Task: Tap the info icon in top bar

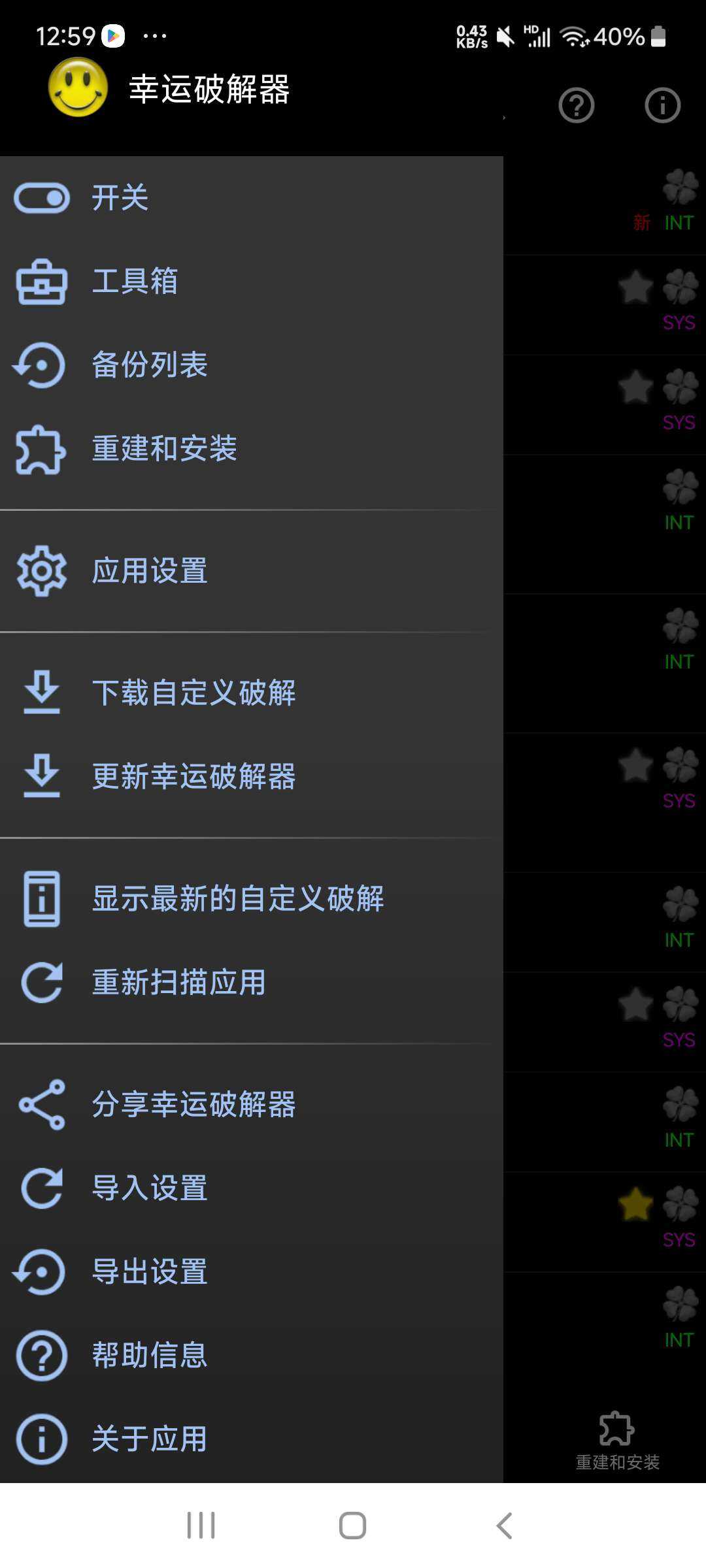Action: [662, 105]
